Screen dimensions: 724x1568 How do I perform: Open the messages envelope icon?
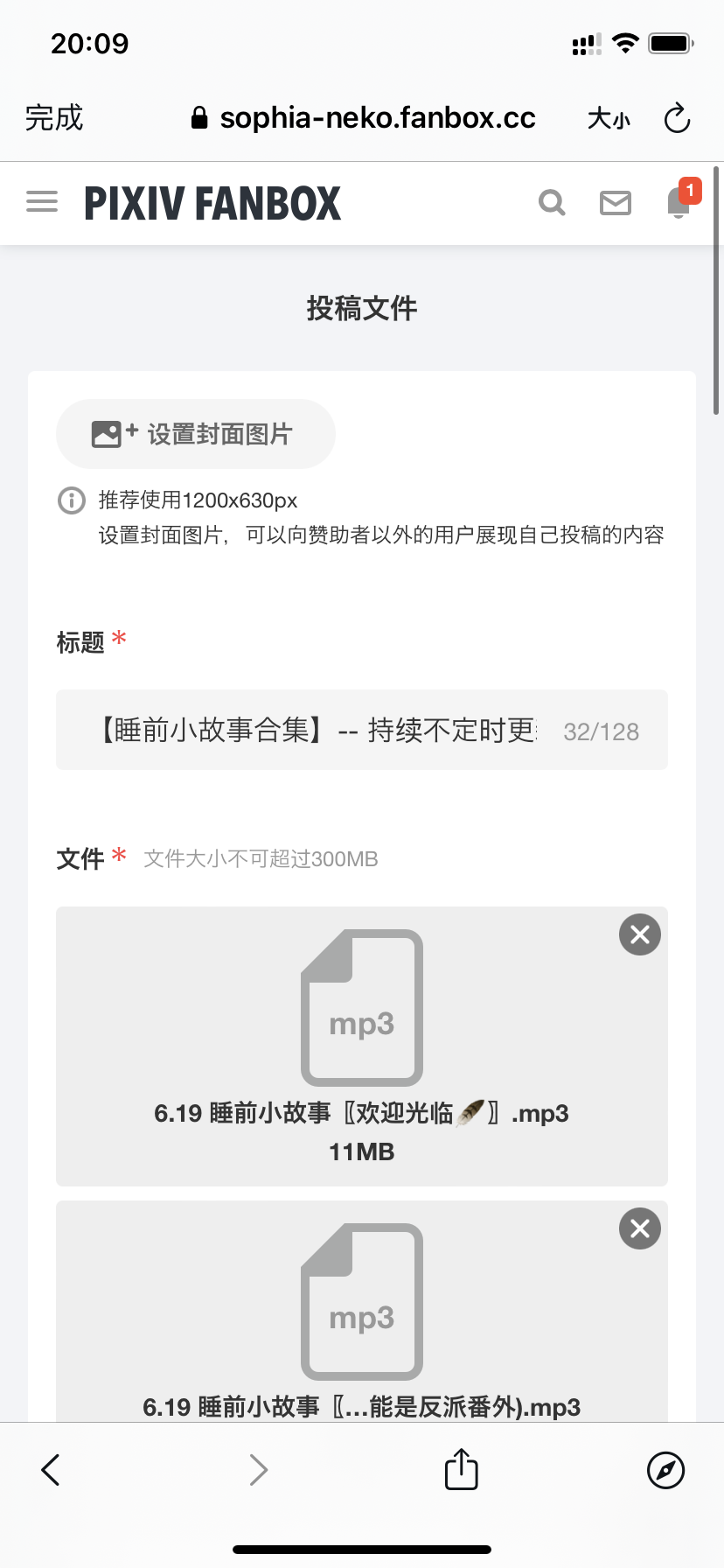[x=616, y=203]
